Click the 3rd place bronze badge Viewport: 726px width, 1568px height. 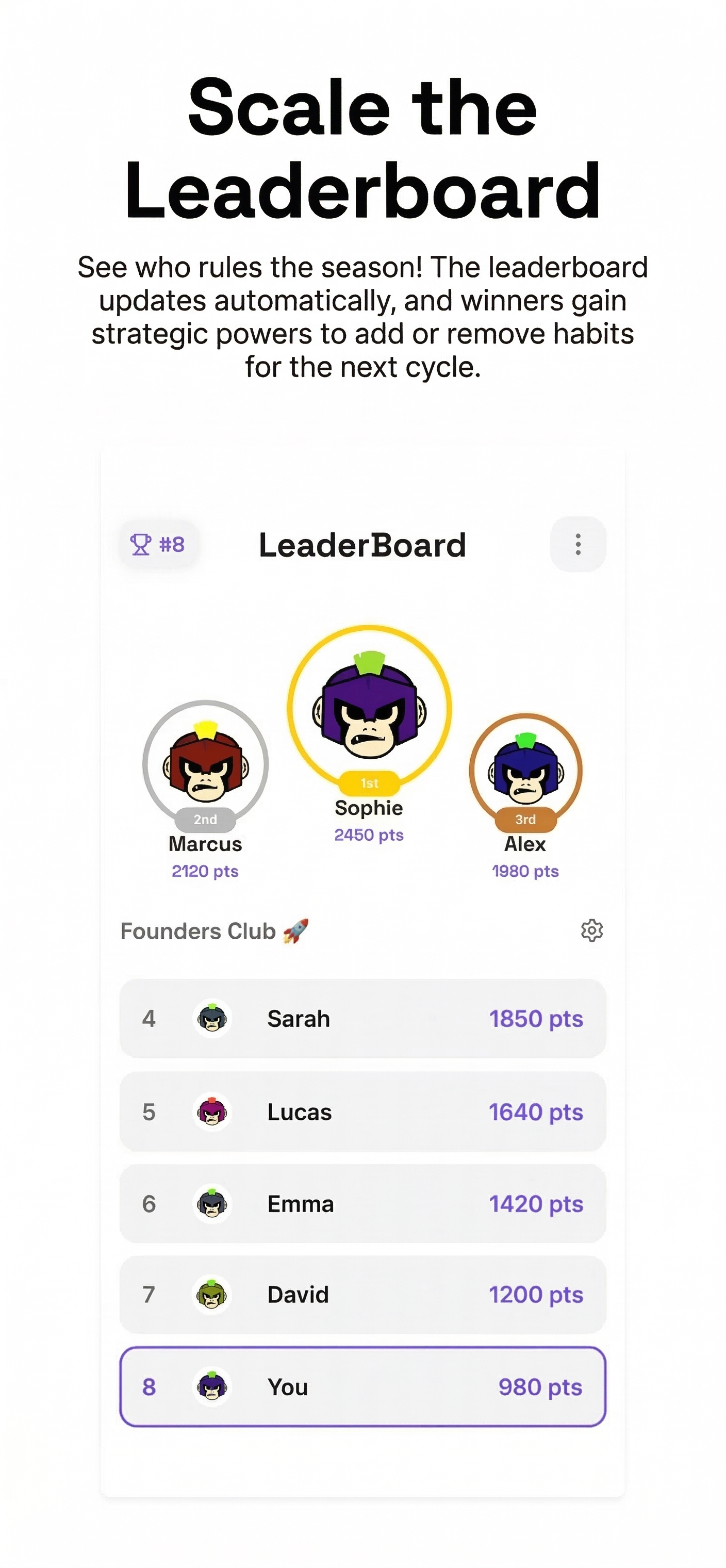[x=526, y=819]
